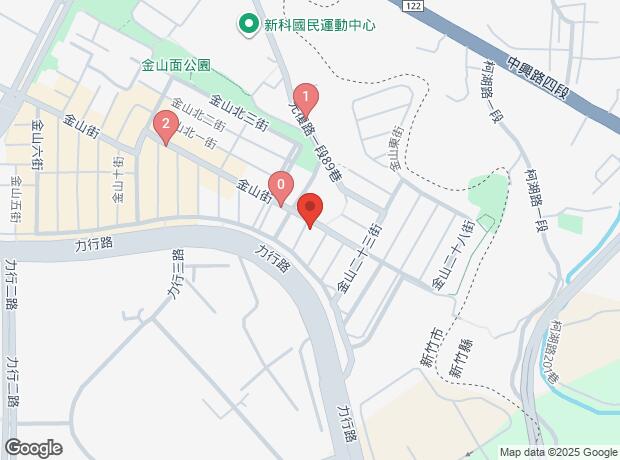Image resolution: width=620 pixels, height=460 pixels.
Task: Select the map marker labeled 1
Action: (306, 98)
